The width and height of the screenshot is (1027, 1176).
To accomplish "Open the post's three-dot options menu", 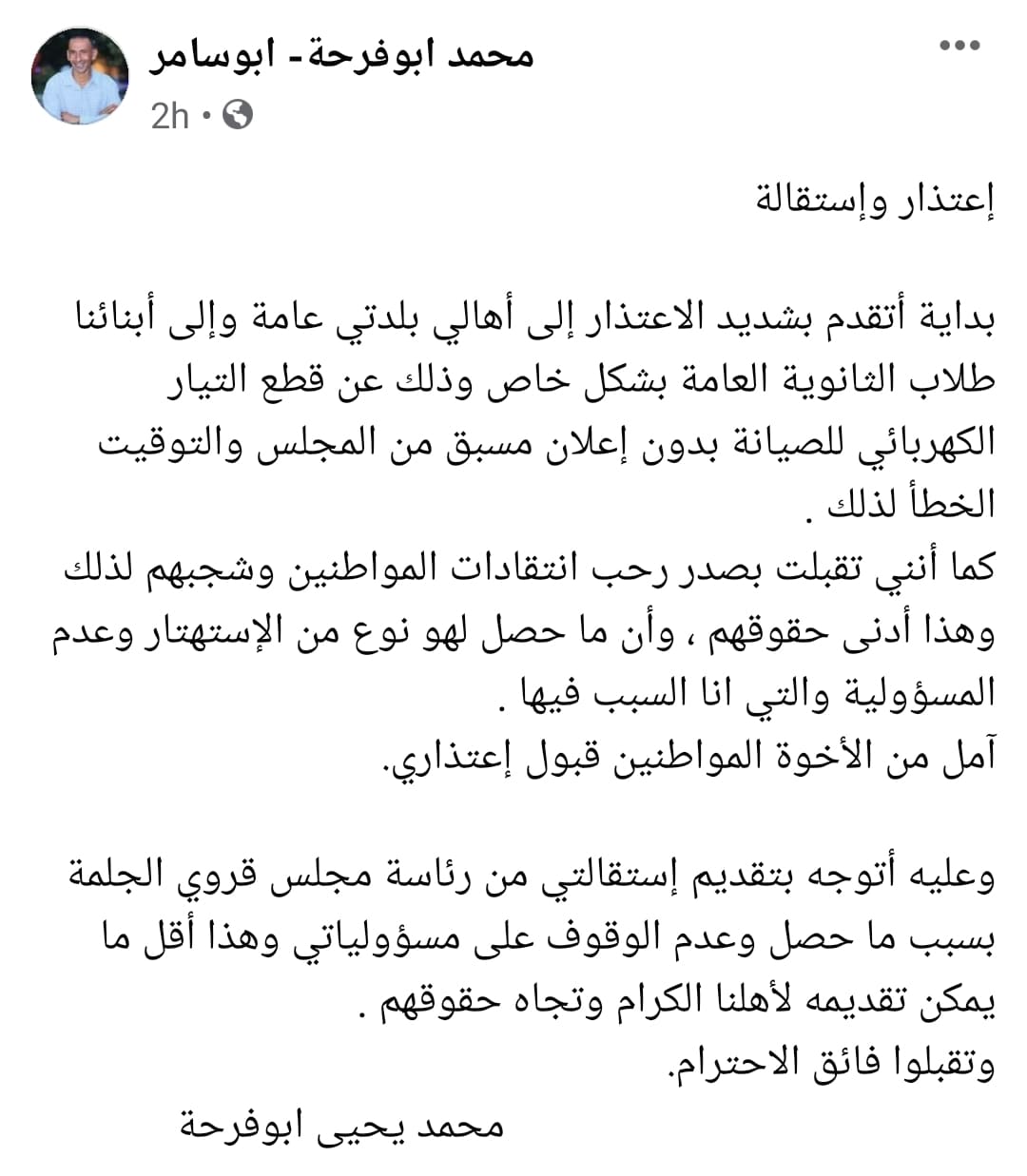I will click(959, 46).
